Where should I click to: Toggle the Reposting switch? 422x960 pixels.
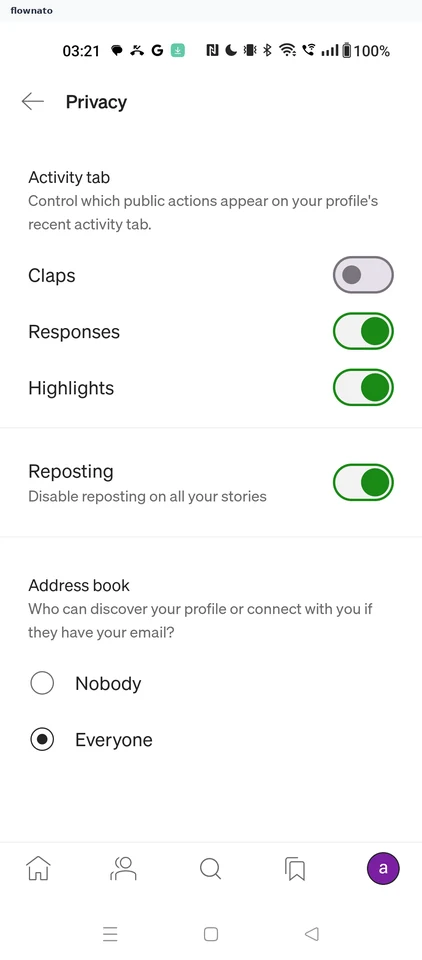pos(363,482)
